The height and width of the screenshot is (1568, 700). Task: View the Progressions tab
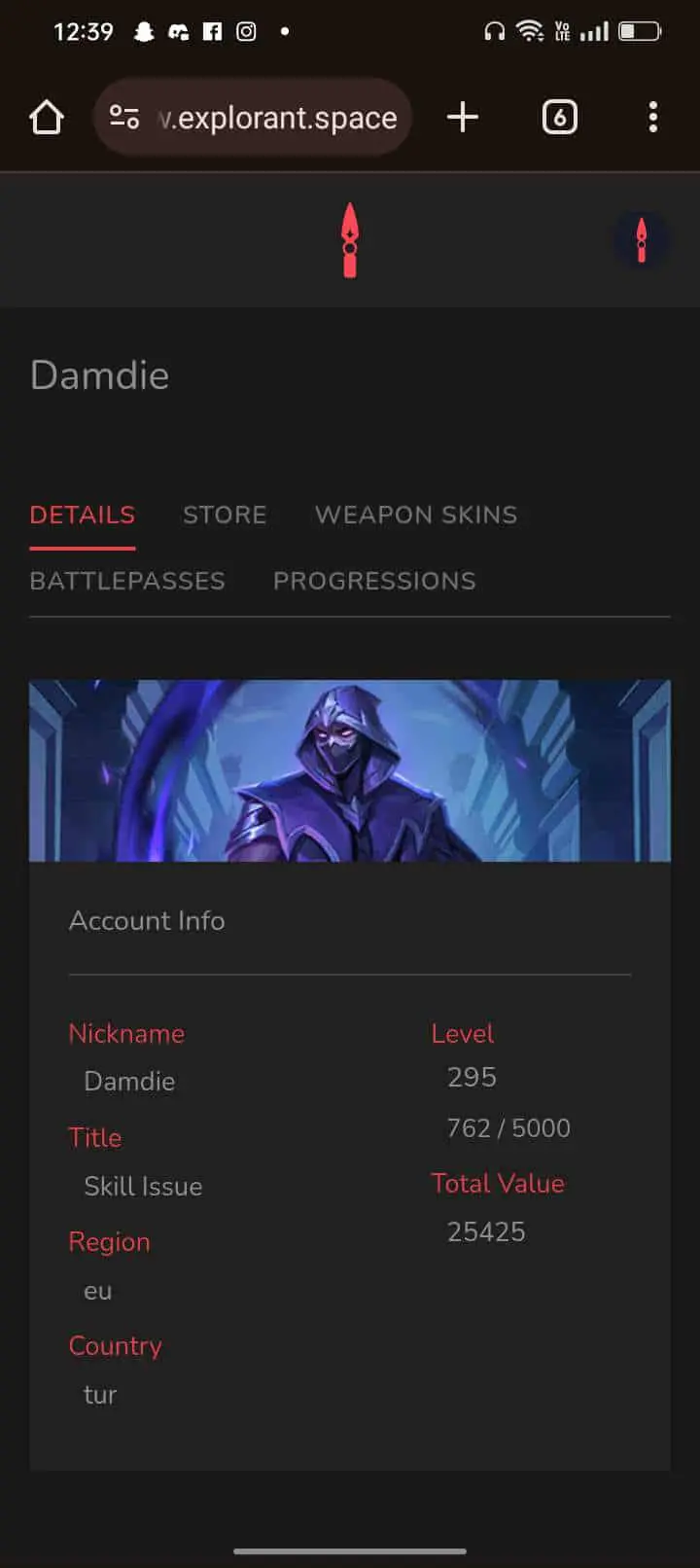pyautogui.click(x=374, y=581)
